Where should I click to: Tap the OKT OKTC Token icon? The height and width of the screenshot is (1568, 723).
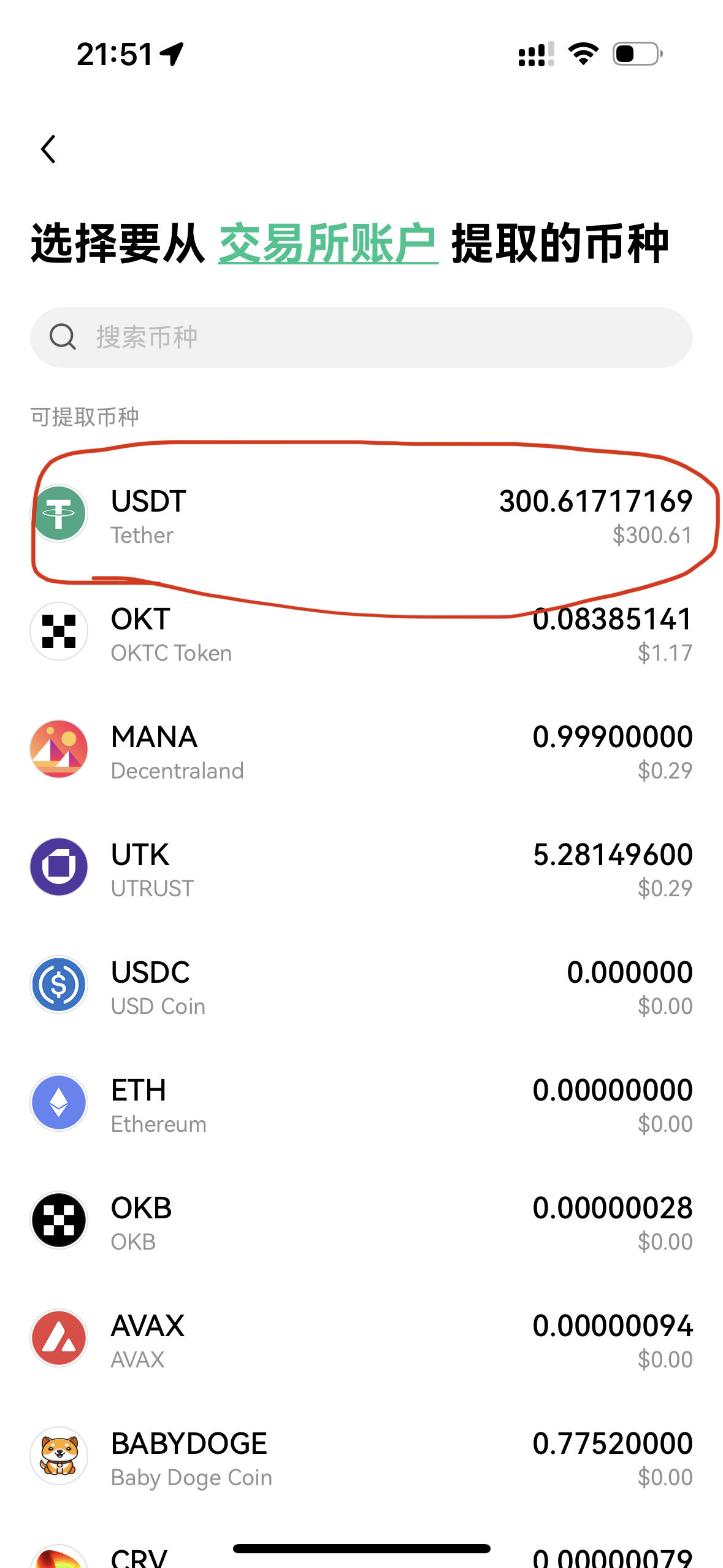59,632
